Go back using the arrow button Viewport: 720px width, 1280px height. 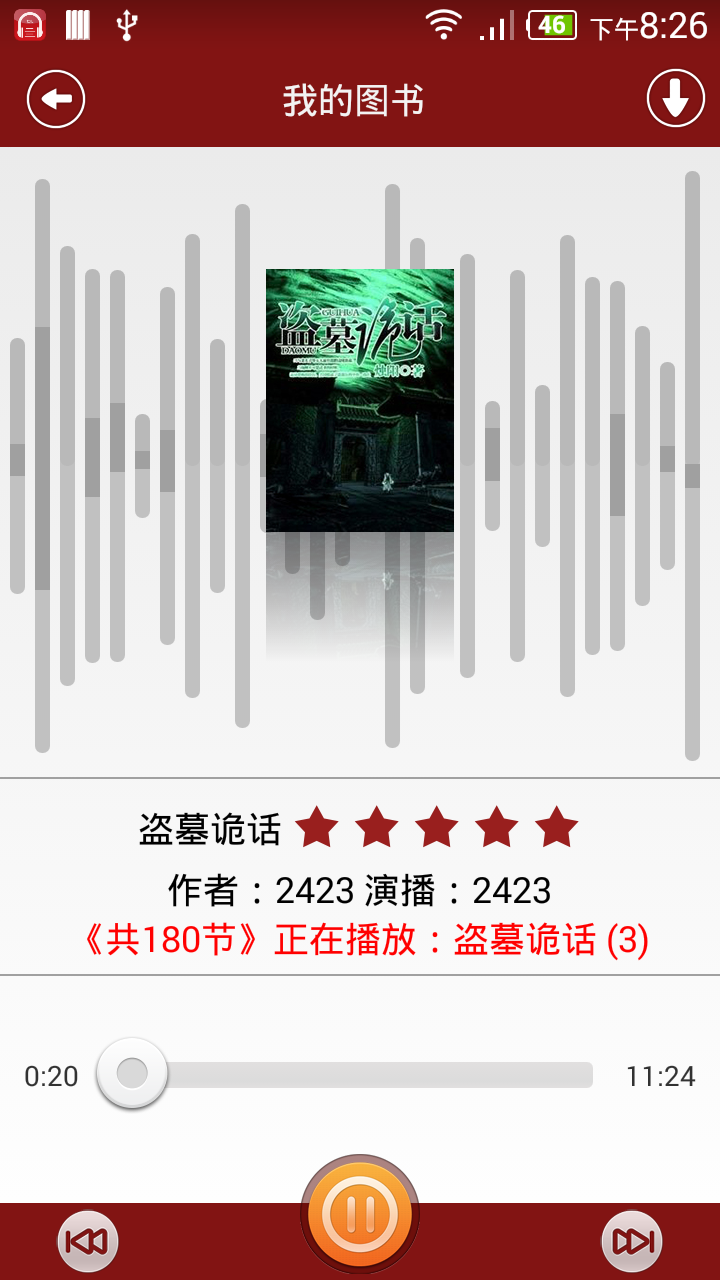click(56, 99)
